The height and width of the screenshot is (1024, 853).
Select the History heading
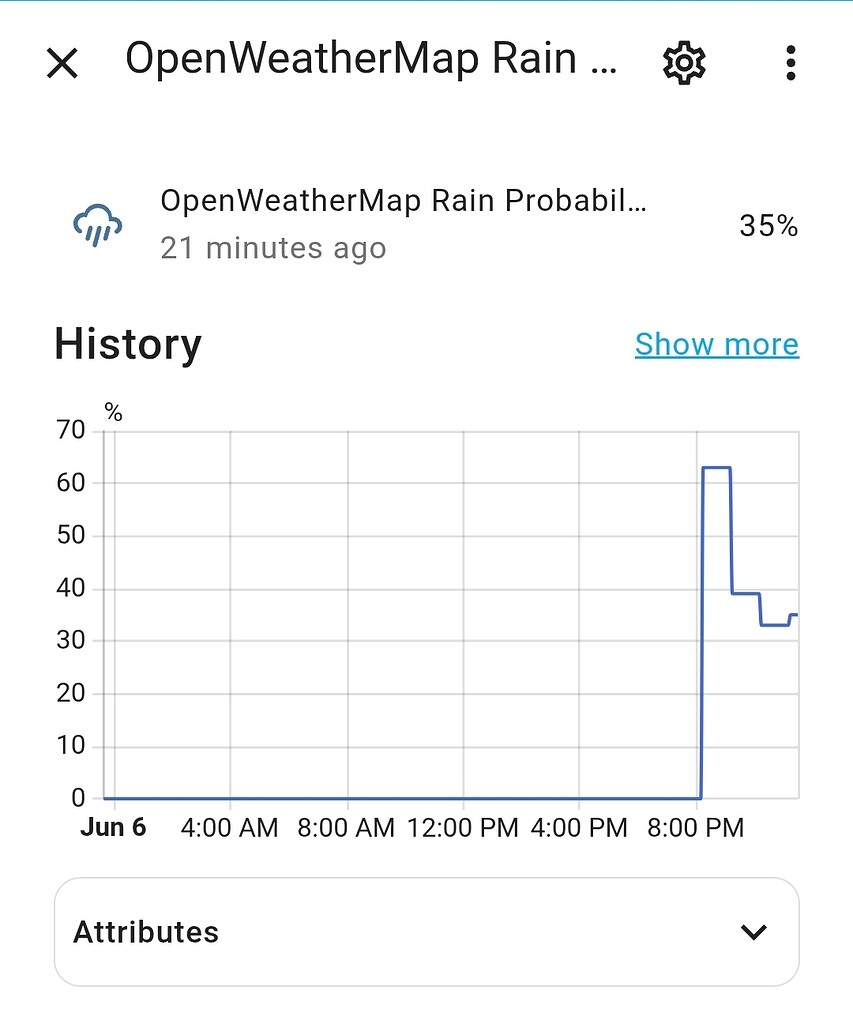pos(128,344)
